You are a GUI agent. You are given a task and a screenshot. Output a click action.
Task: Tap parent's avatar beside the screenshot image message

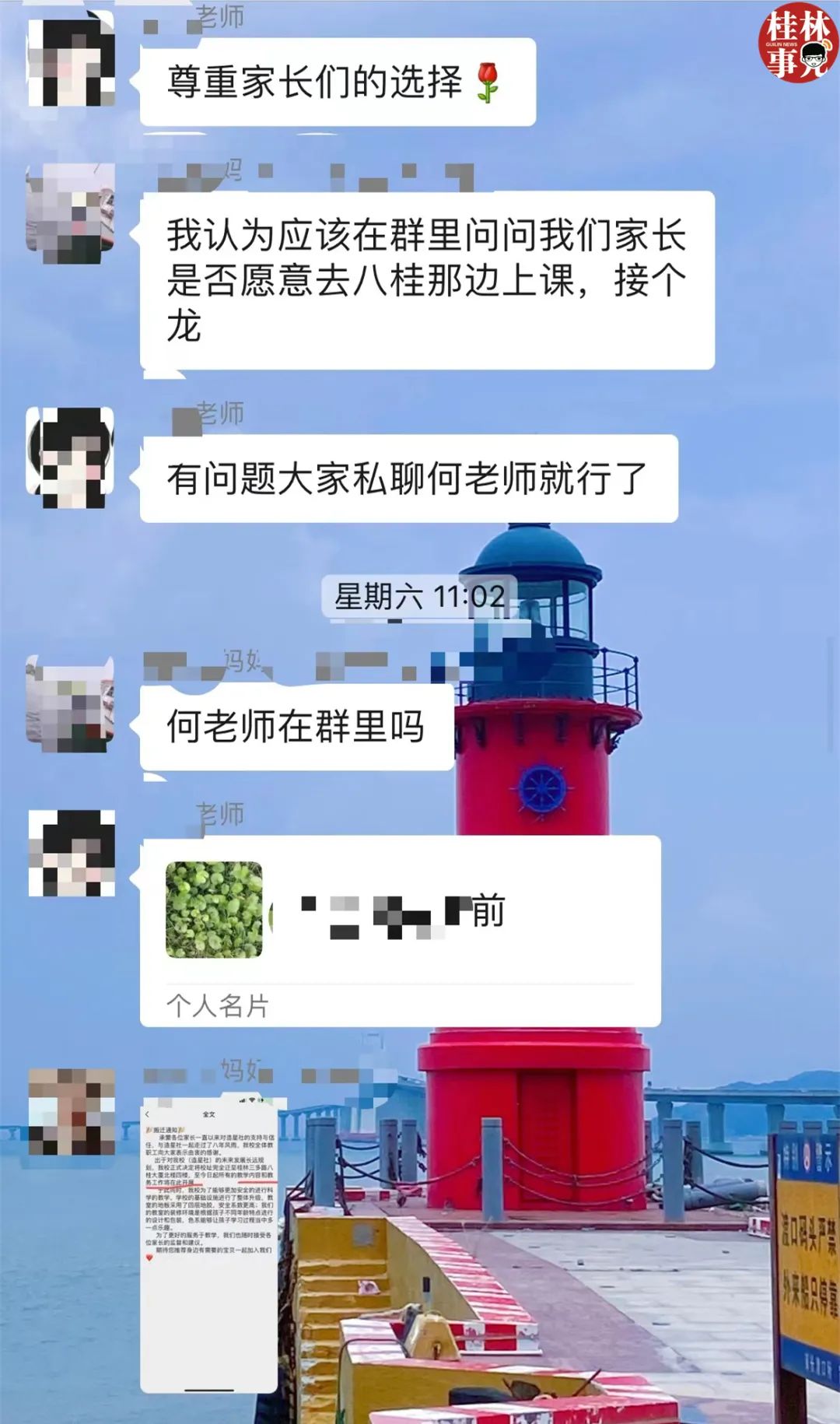pos(72,1111)
